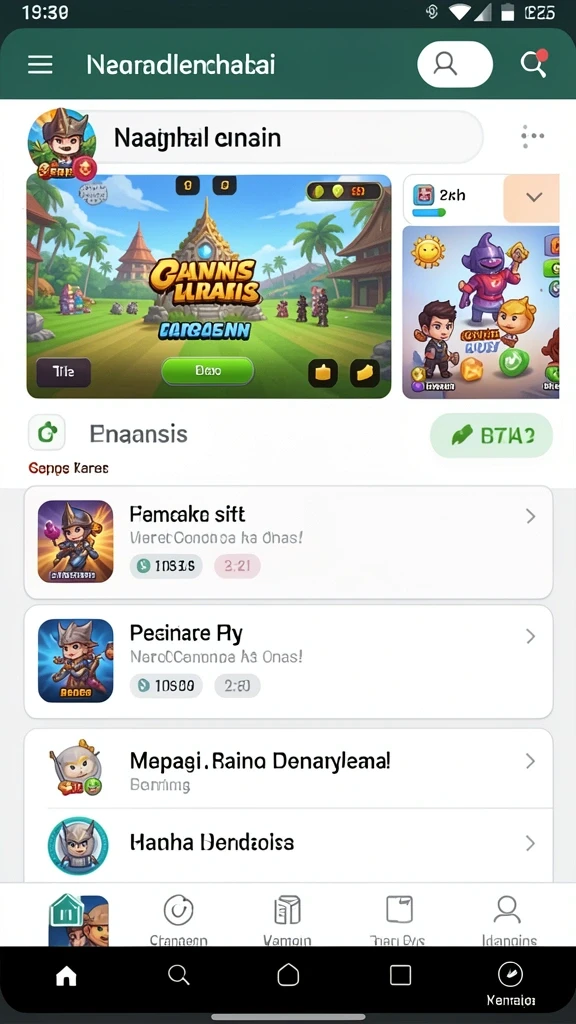The height and width of the screenshot is (1024, 576).
Task: Open the second game tile with characters
Action: click(x=481, y=312)
